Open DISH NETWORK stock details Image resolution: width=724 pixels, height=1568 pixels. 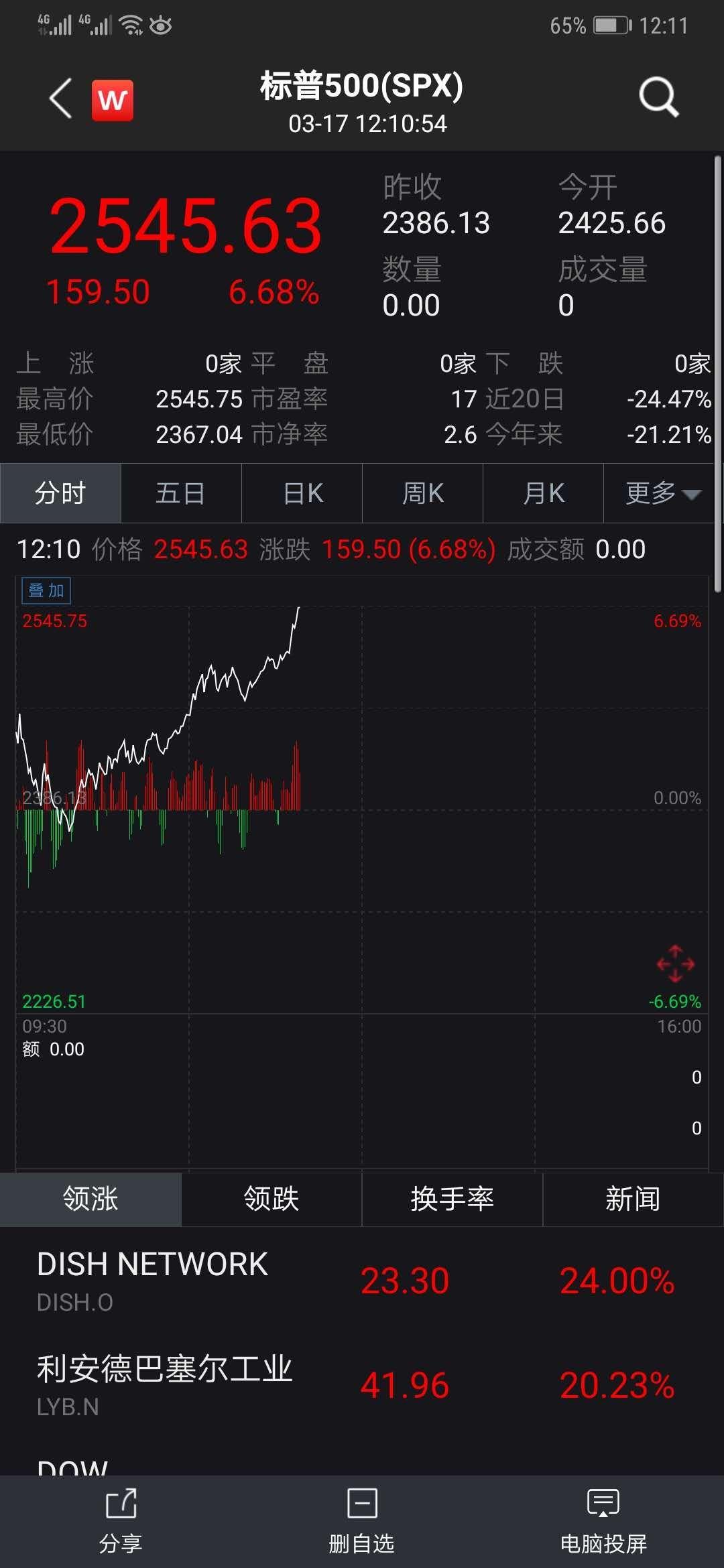click(362, 1281)
